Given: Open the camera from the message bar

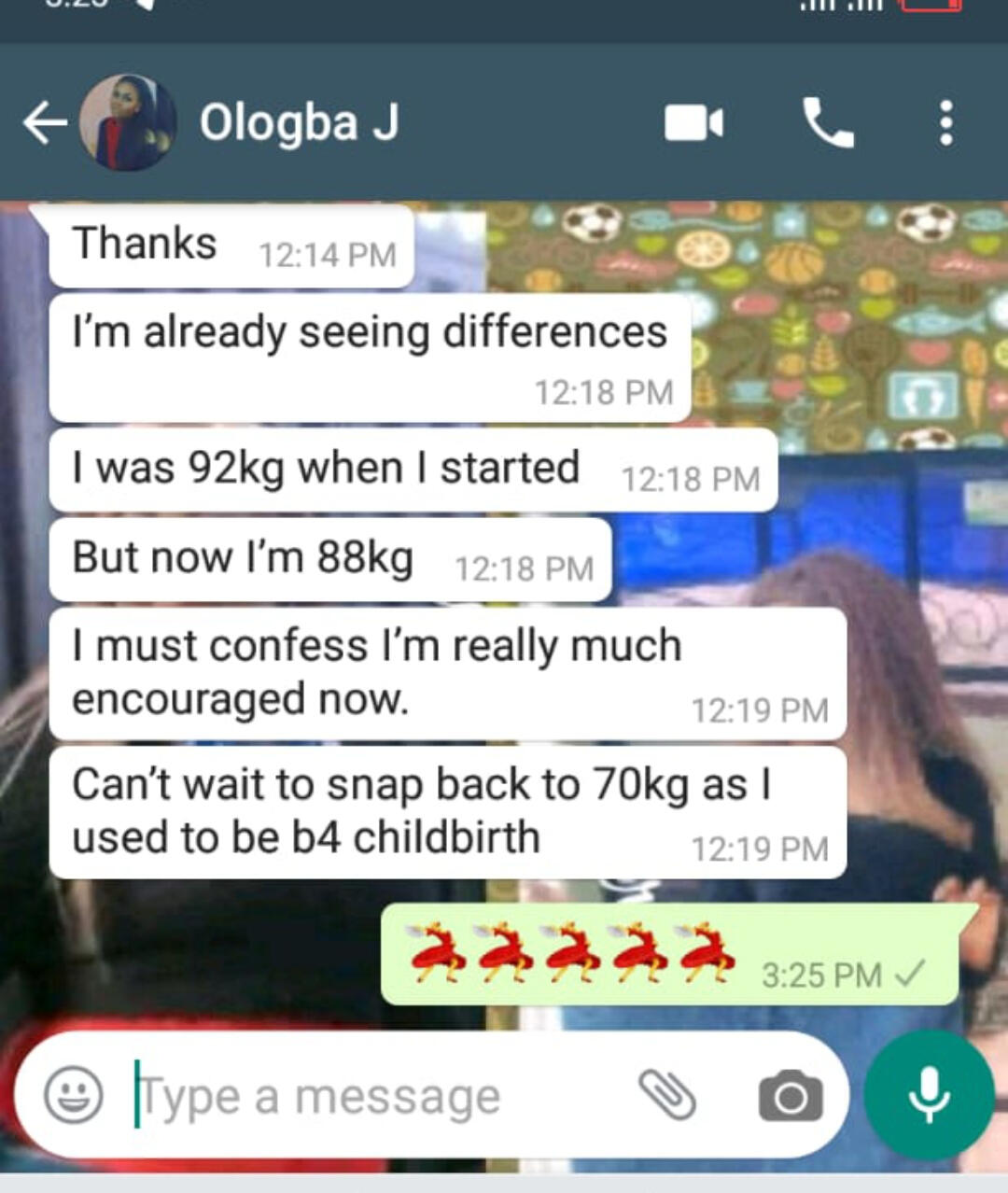Looking at the screenshot, I should pyautogui.click(x=791, y=1095).
